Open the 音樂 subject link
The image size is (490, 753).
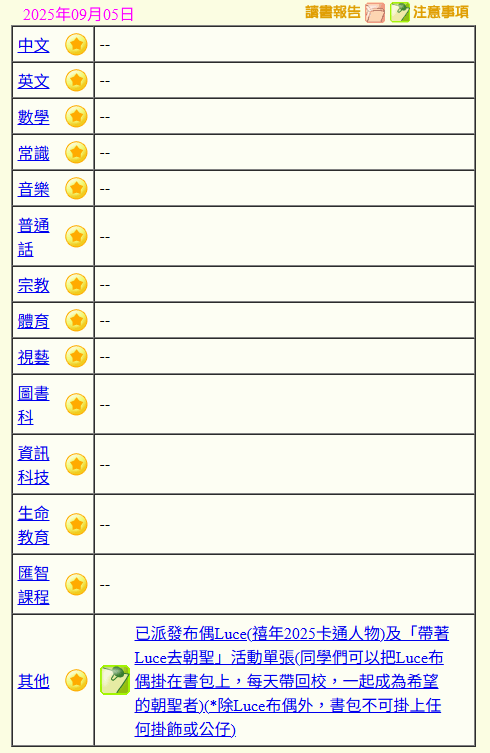pyautogui.click(x=34, y=189)
